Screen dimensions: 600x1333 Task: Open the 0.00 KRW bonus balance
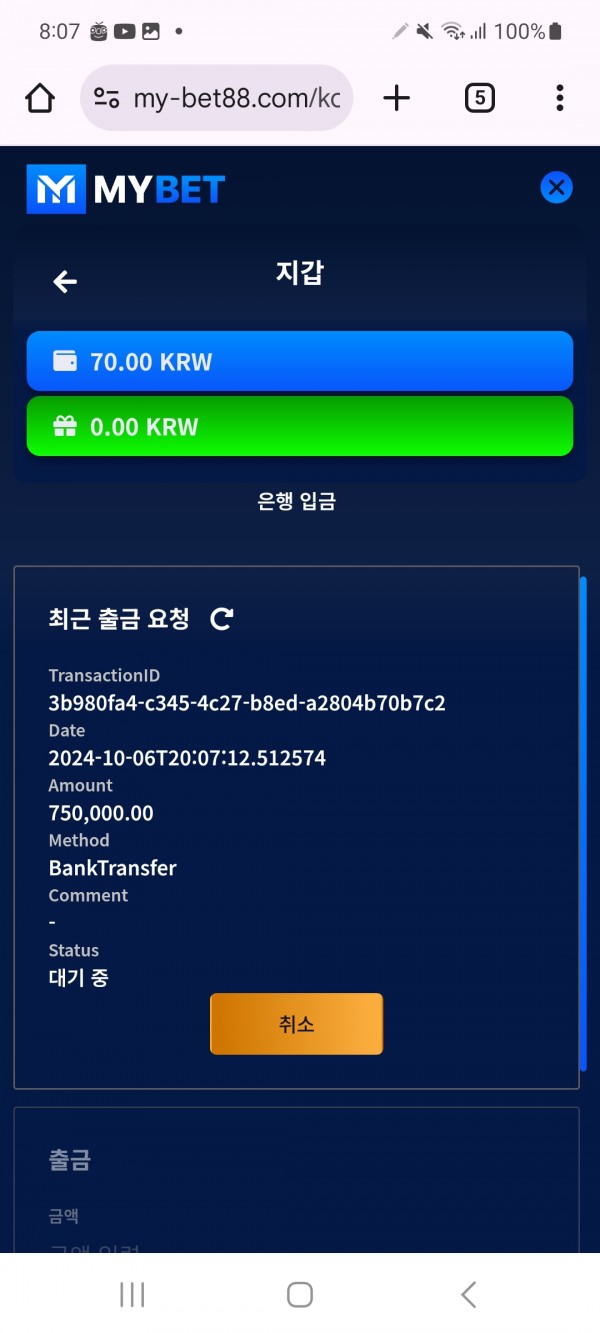click(299, 426)
